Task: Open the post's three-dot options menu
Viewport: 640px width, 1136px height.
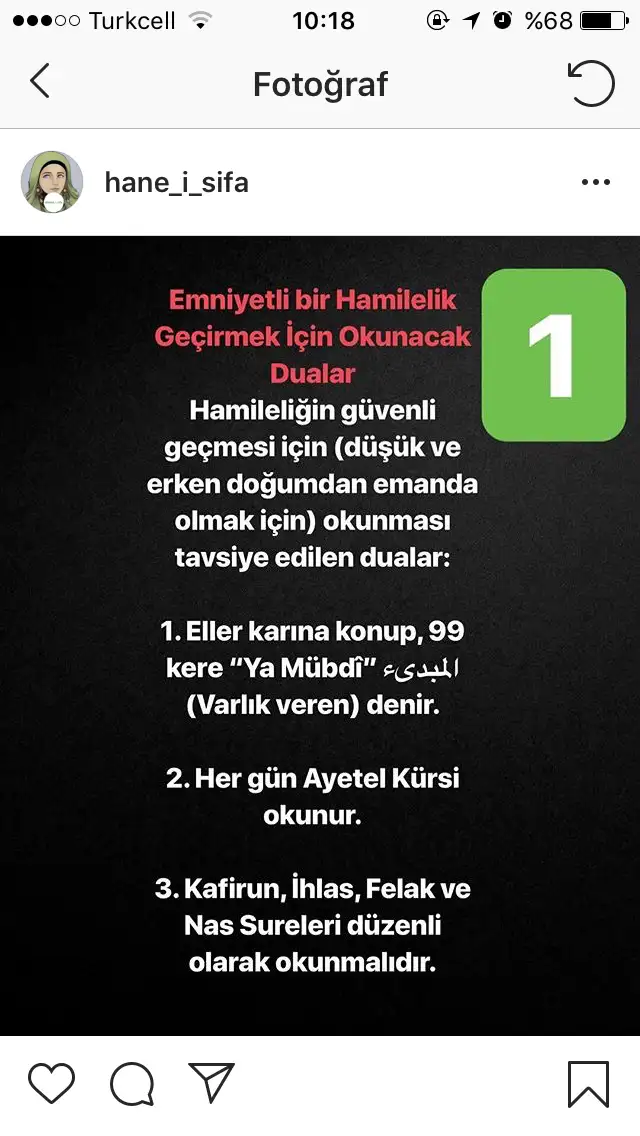Action: coord(595,182)
